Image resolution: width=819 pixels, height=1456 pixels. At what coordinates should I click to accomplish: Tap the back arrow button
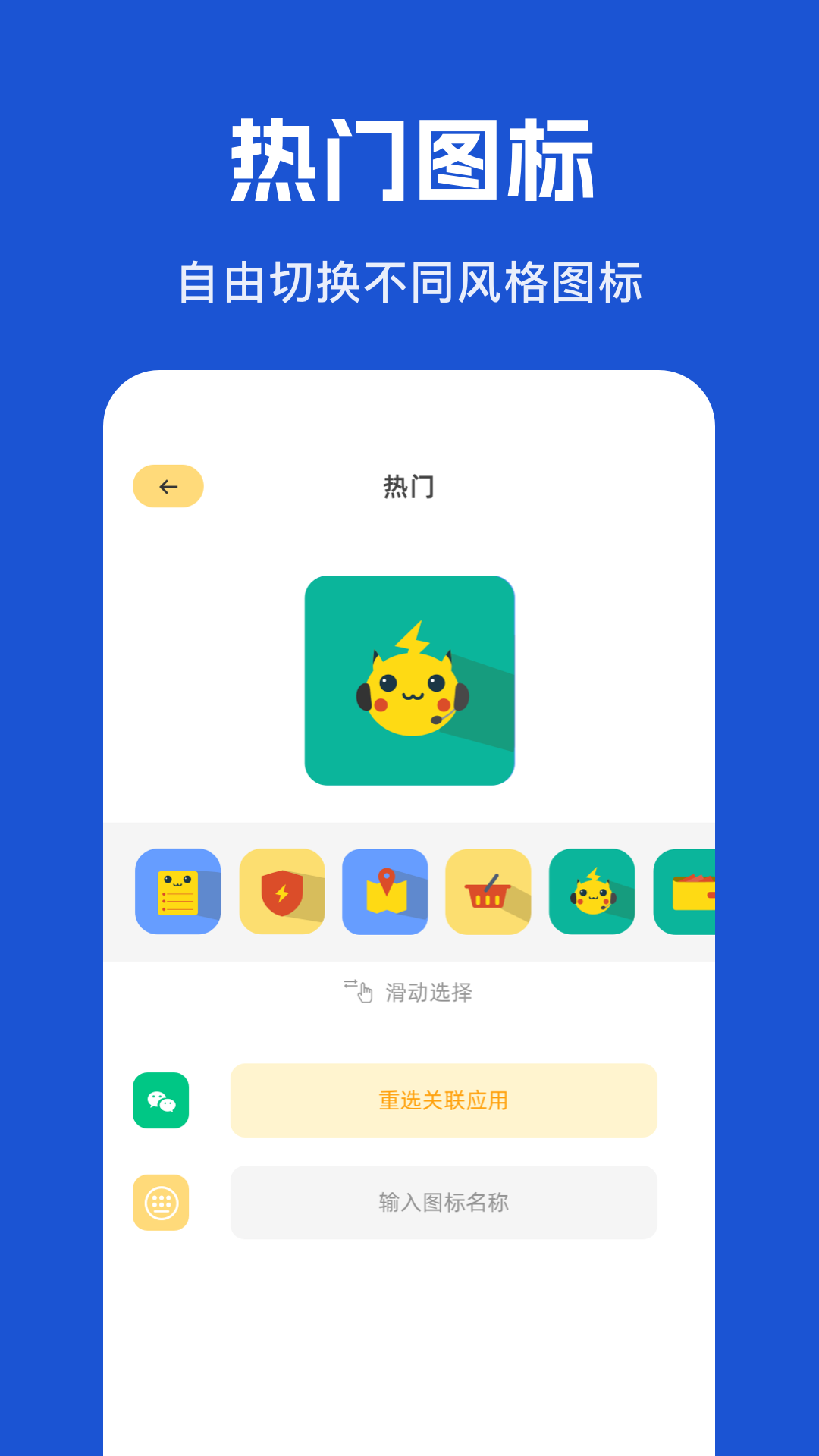(168, 487)
